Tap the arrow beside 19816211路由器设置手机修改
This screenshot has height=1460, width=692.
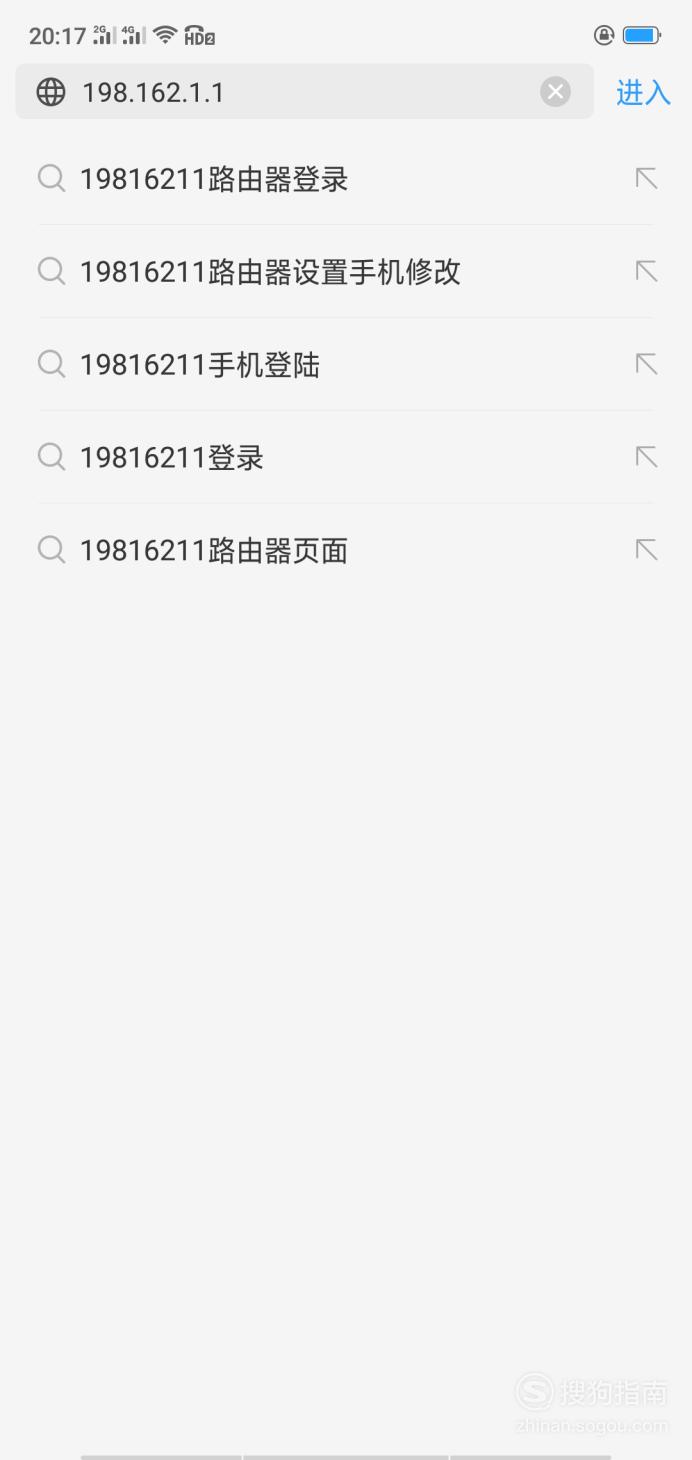647,271
